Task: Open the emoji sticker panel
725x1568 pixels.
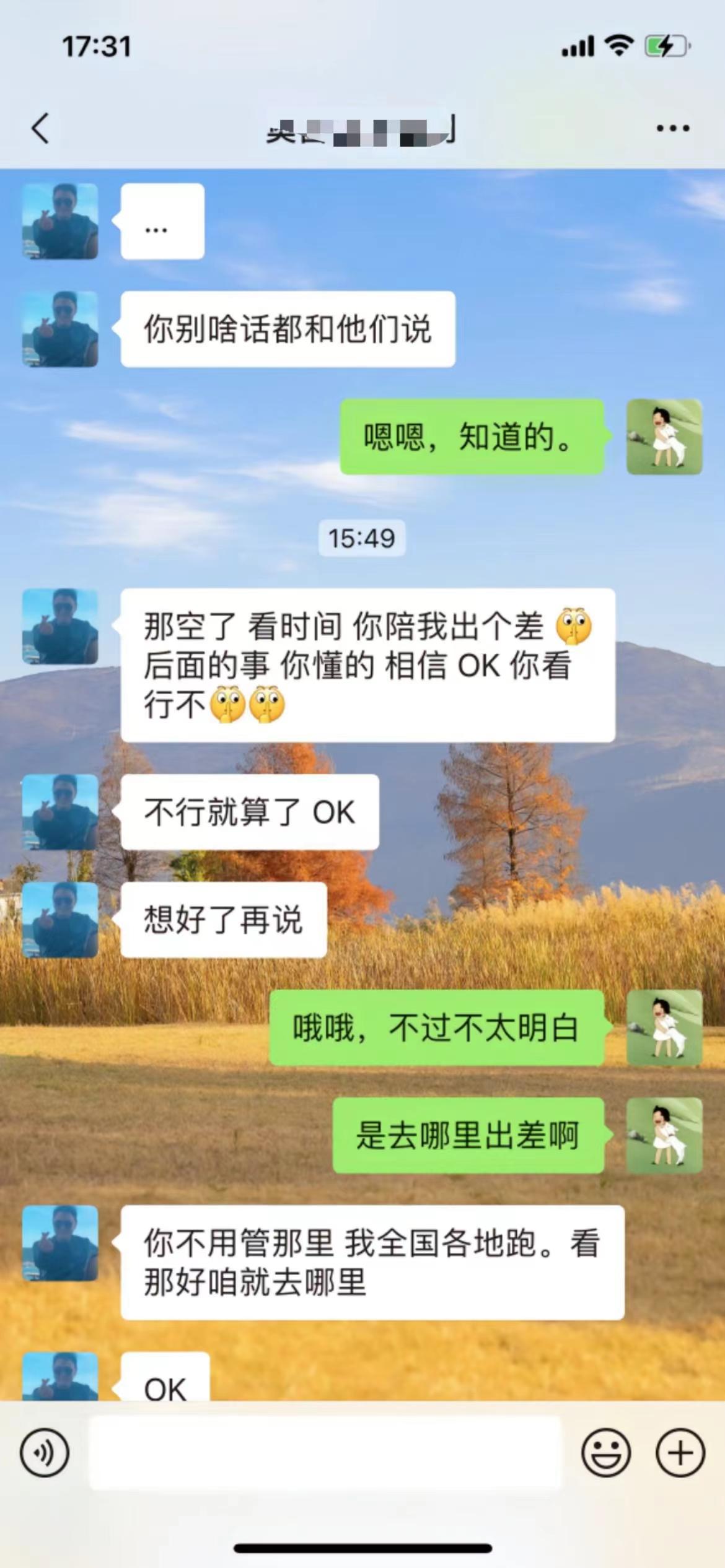Action: click(x=606, y=1453)
